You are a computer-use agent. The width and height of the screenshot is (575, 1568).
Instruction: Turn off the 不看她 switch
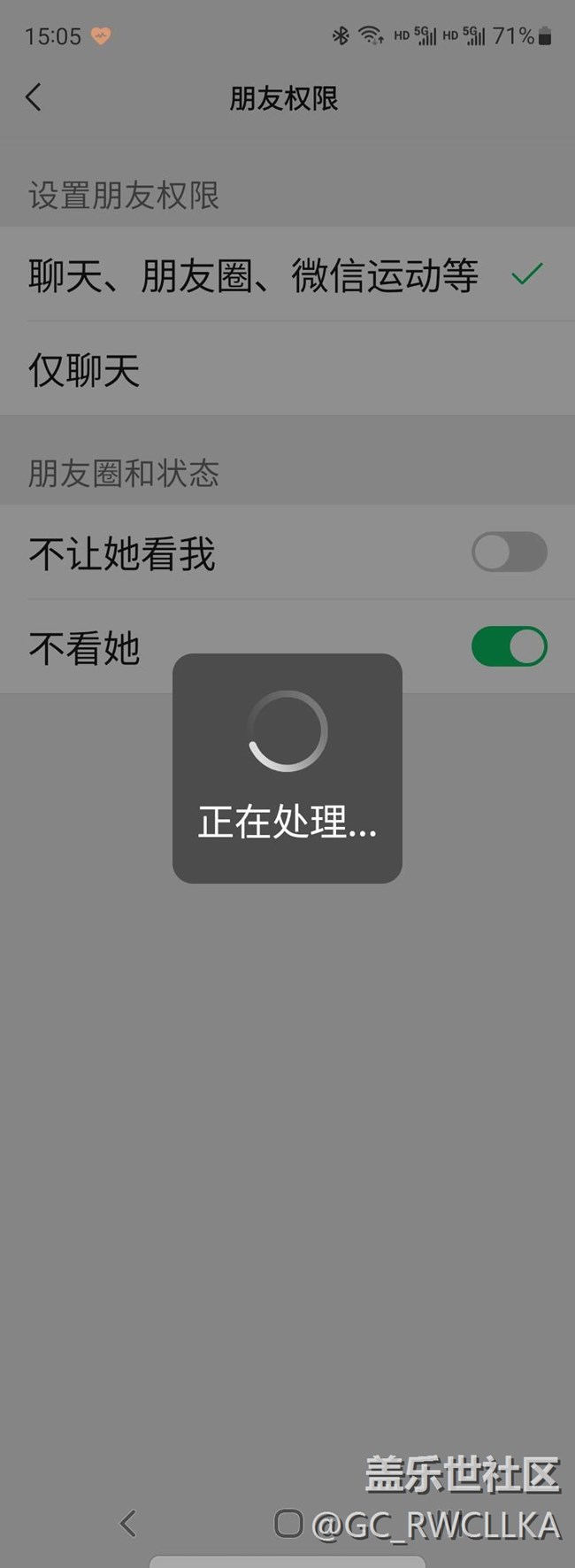tap(509, 646)
